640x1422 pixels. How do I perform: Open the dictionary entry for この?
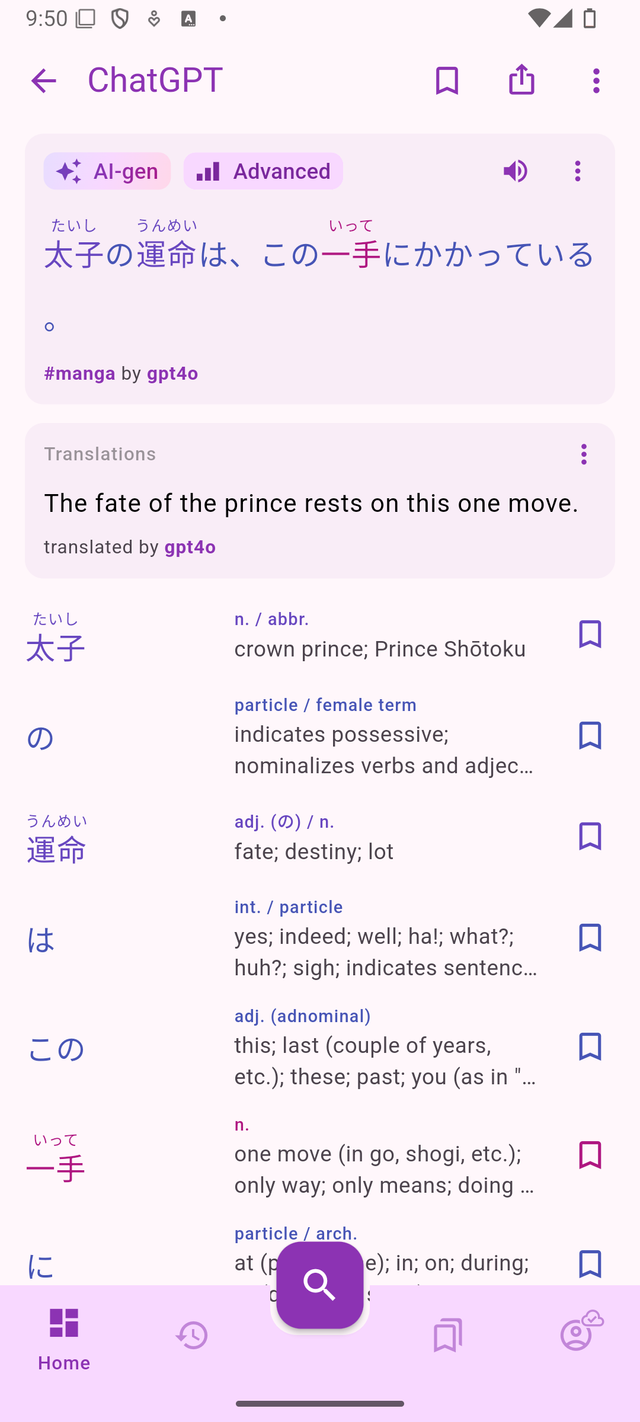[56, 1049]
